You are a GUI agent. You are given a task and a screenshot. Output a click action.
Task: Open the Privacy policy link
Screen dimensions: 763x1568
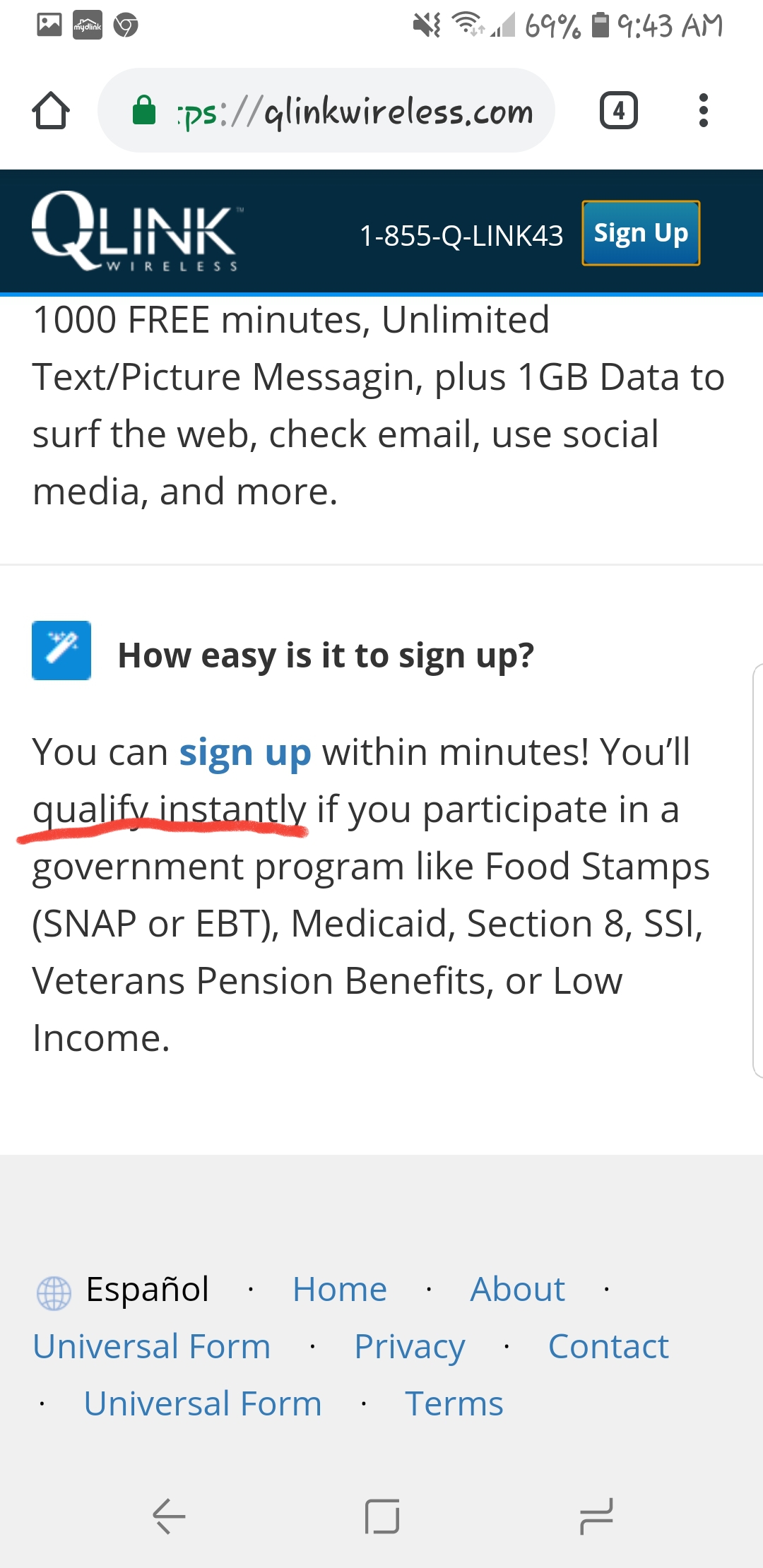(x=409, y=1347)
